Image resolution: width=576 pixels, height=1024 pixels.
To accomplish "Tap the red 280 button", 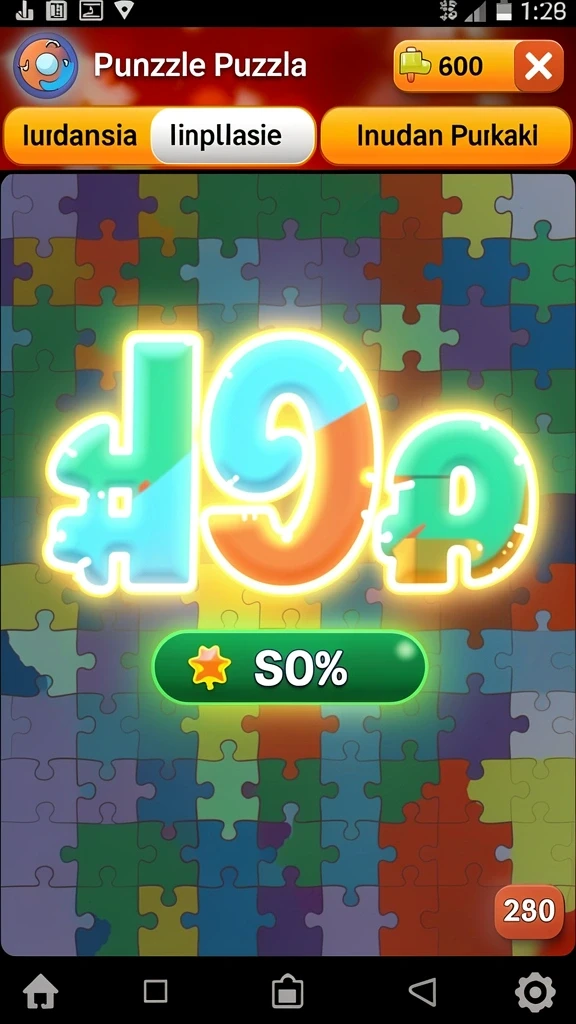I will tap(529, 911).
